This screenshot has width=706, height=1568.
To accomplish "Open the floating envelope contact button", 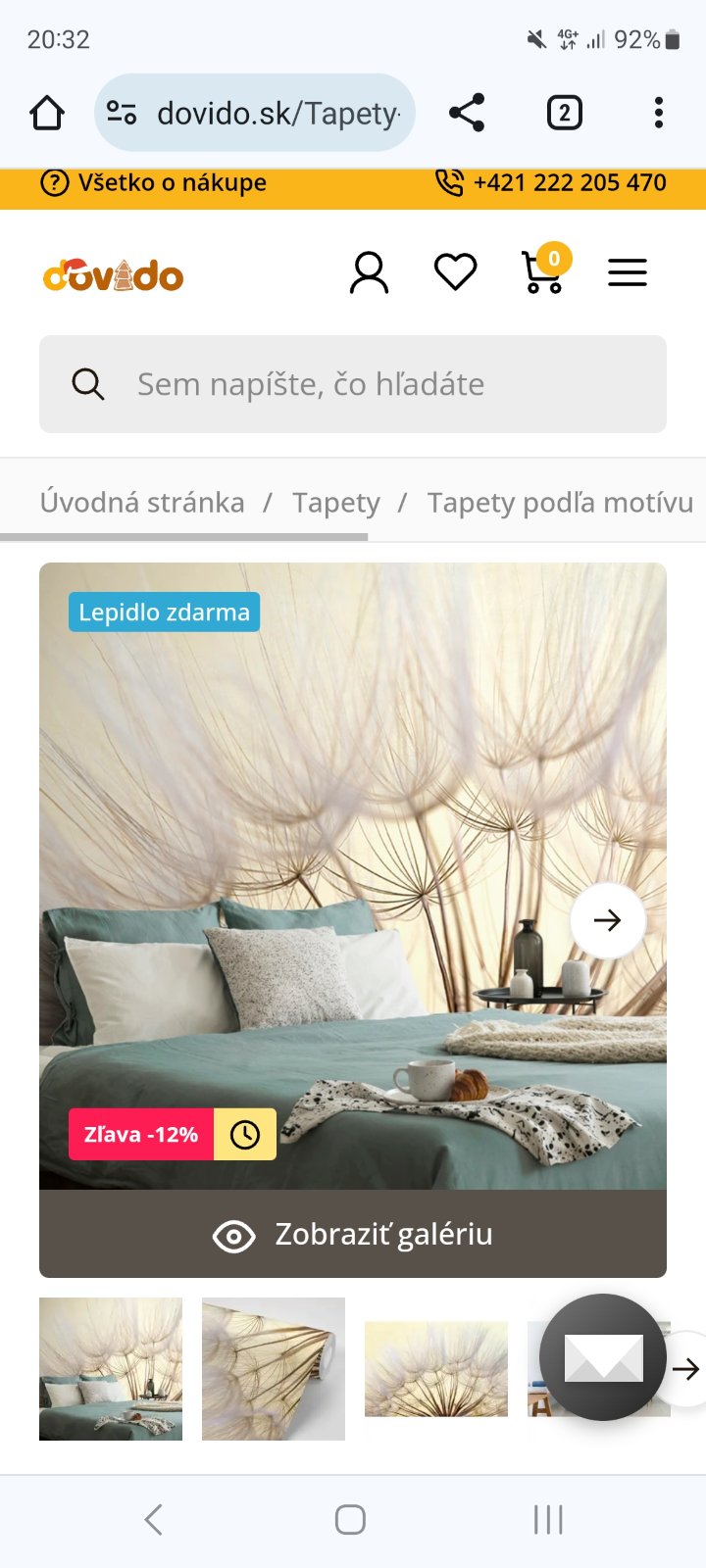I will point(603,1357).
